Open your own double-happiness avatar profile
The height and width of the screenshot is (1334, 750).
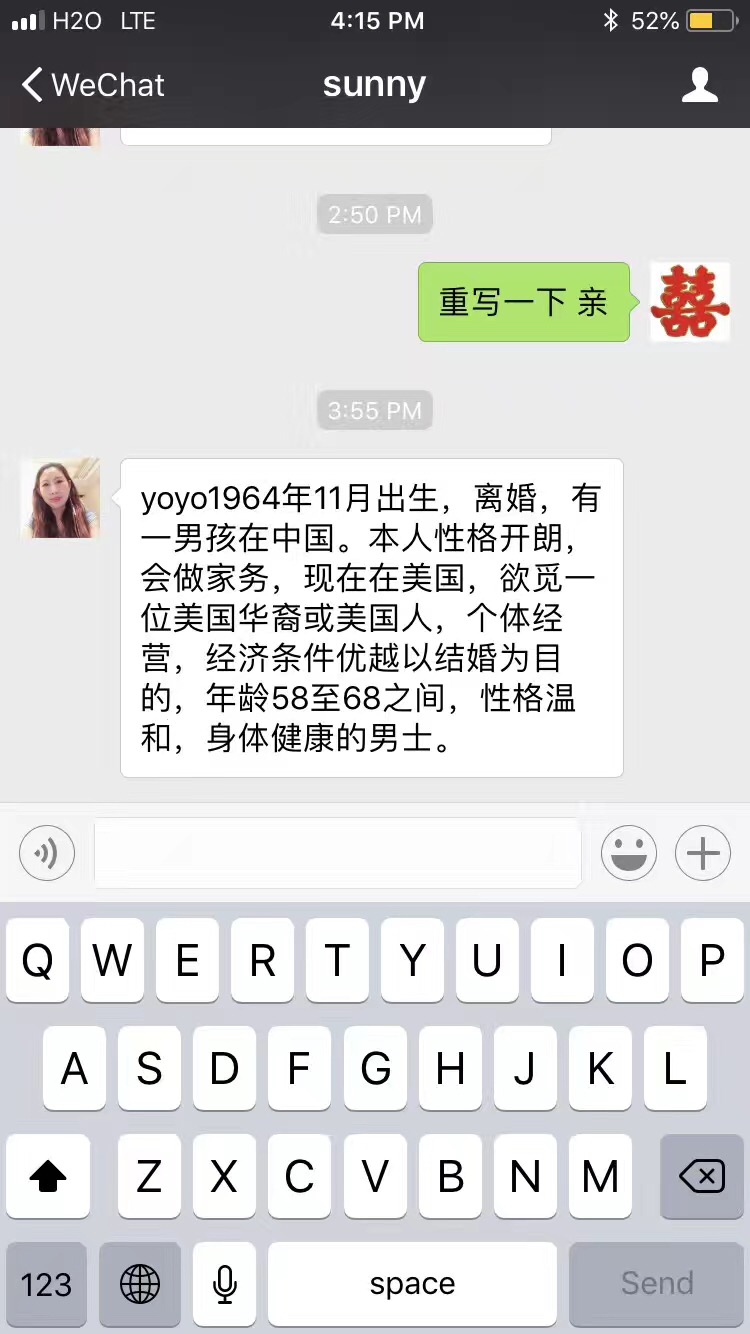(x=690, y=302)
